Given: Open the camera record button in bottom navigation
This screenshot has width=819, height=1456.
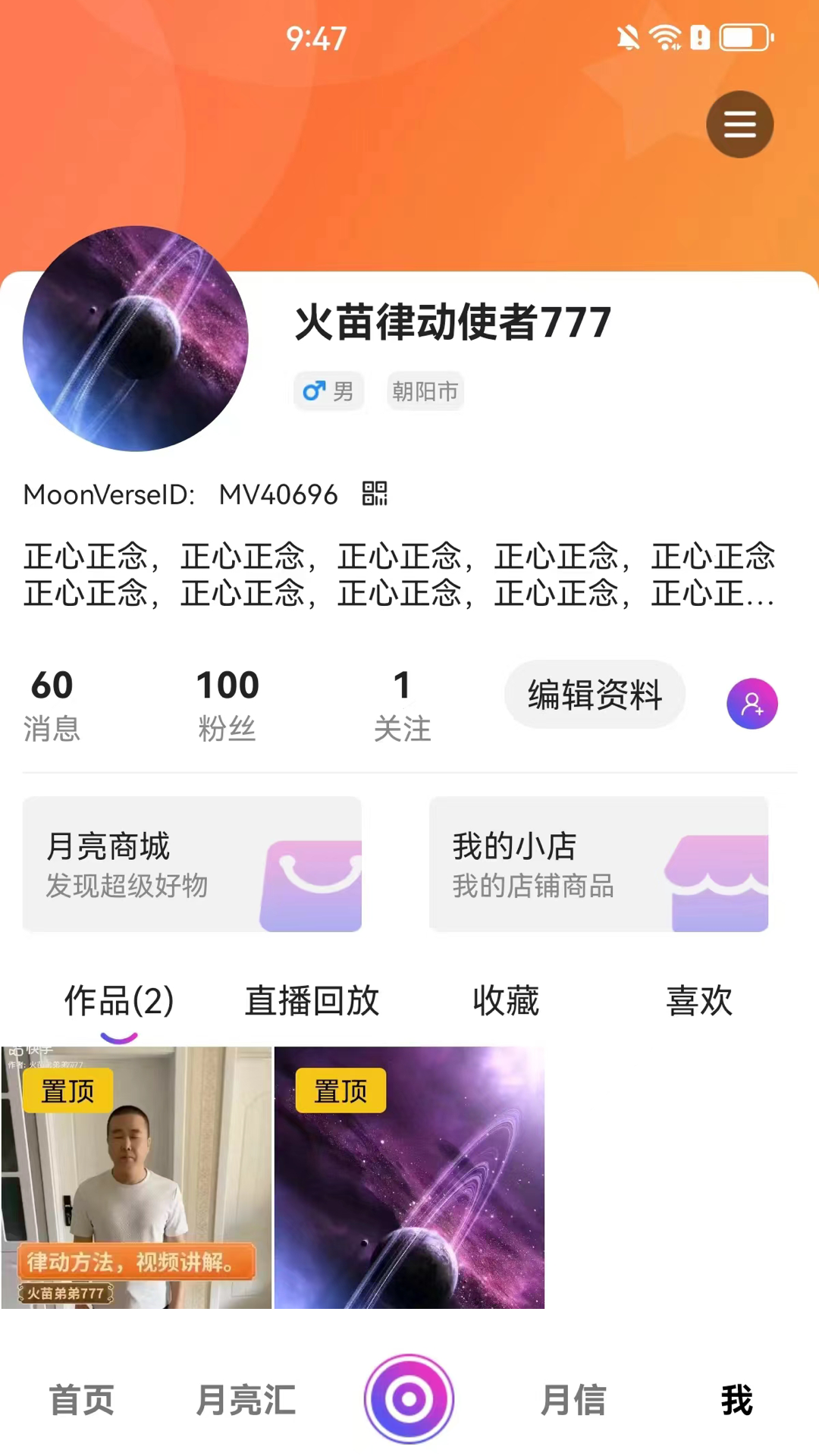Looking at the screenshot, I should tap(409, 1398).
